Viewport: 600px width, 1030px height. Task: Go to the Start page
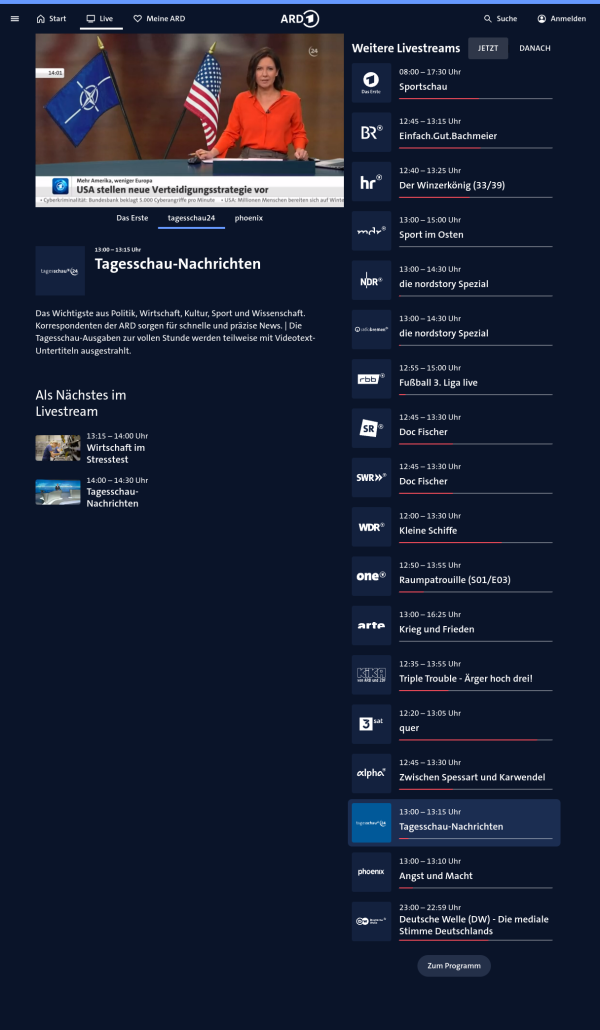pos(51,18)
